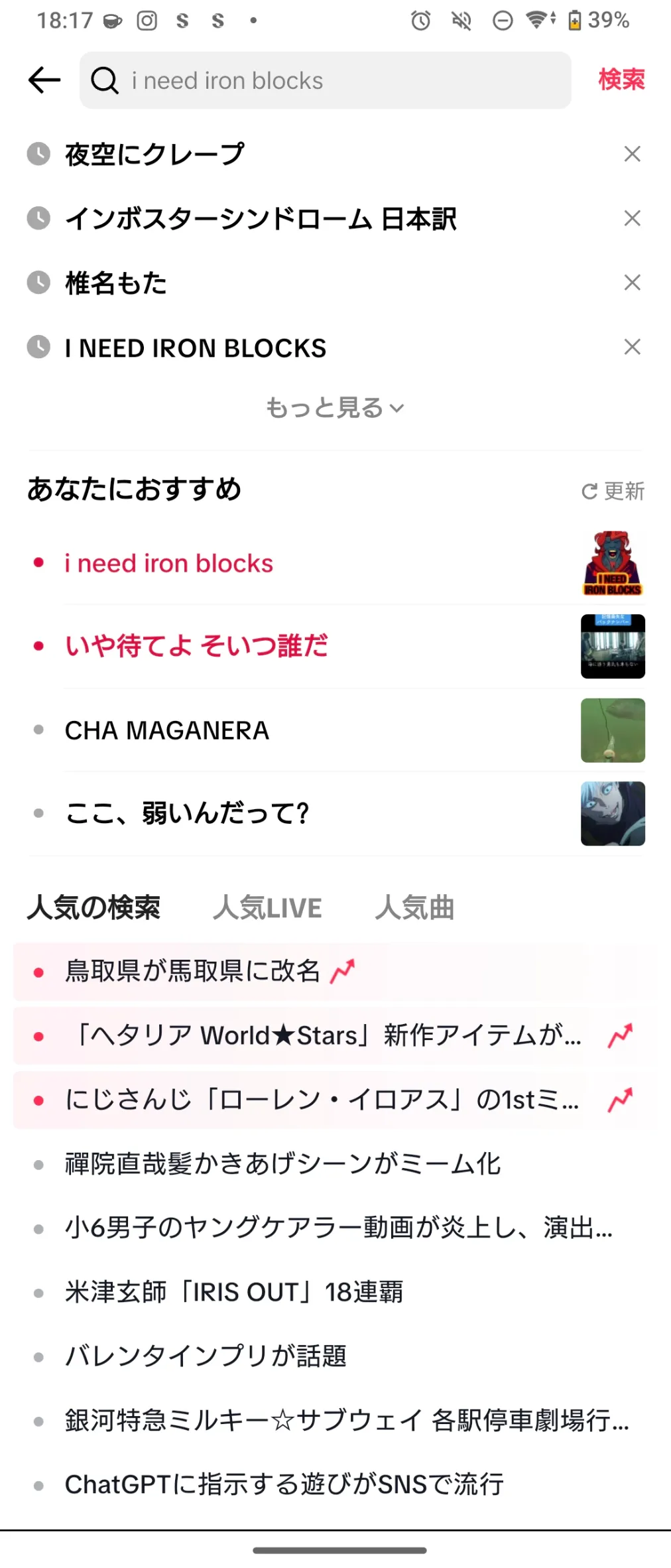Open suggested search CHA MAGANERA
Viewport: 671px width, 1568px height.
point(167,730)
